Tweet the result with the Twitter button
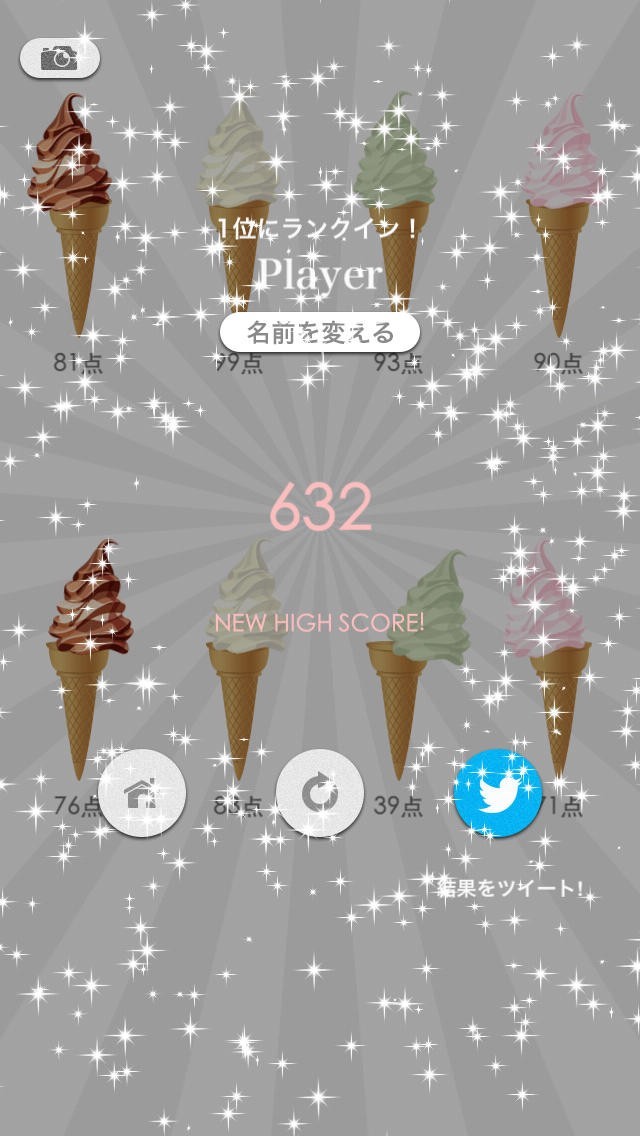 pos(498,793)
